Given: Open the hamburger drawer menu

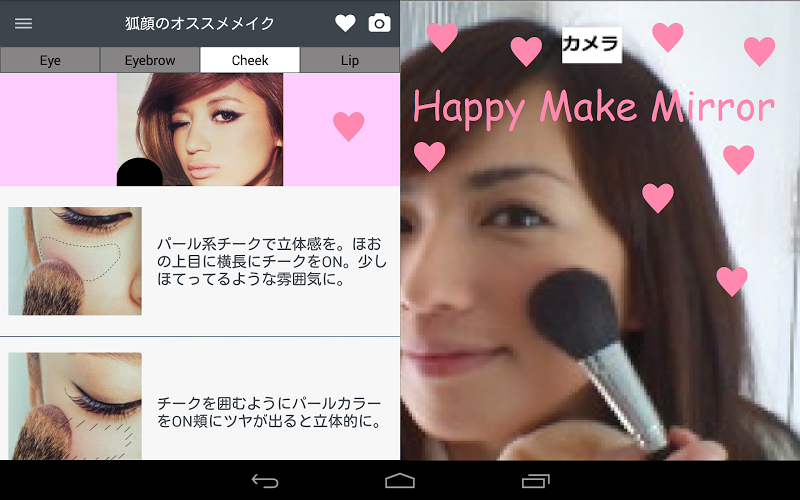Looking at the screenshot, I should tap(23, 23).
